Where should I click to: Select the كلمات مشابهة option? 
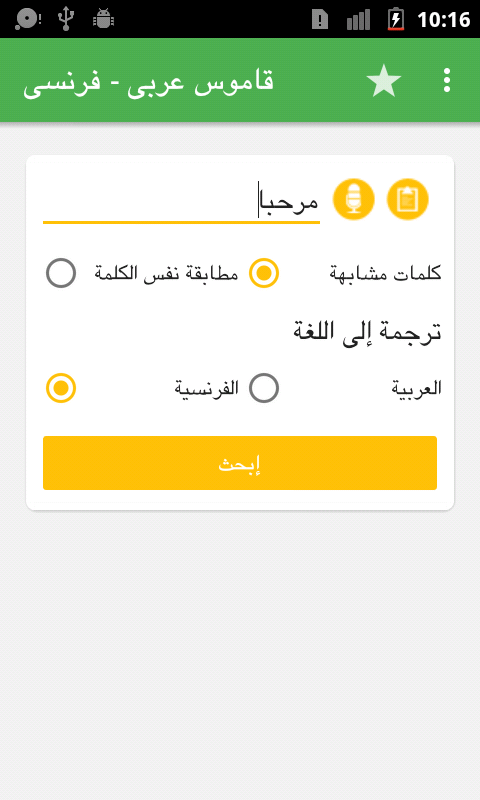[345, 273]
